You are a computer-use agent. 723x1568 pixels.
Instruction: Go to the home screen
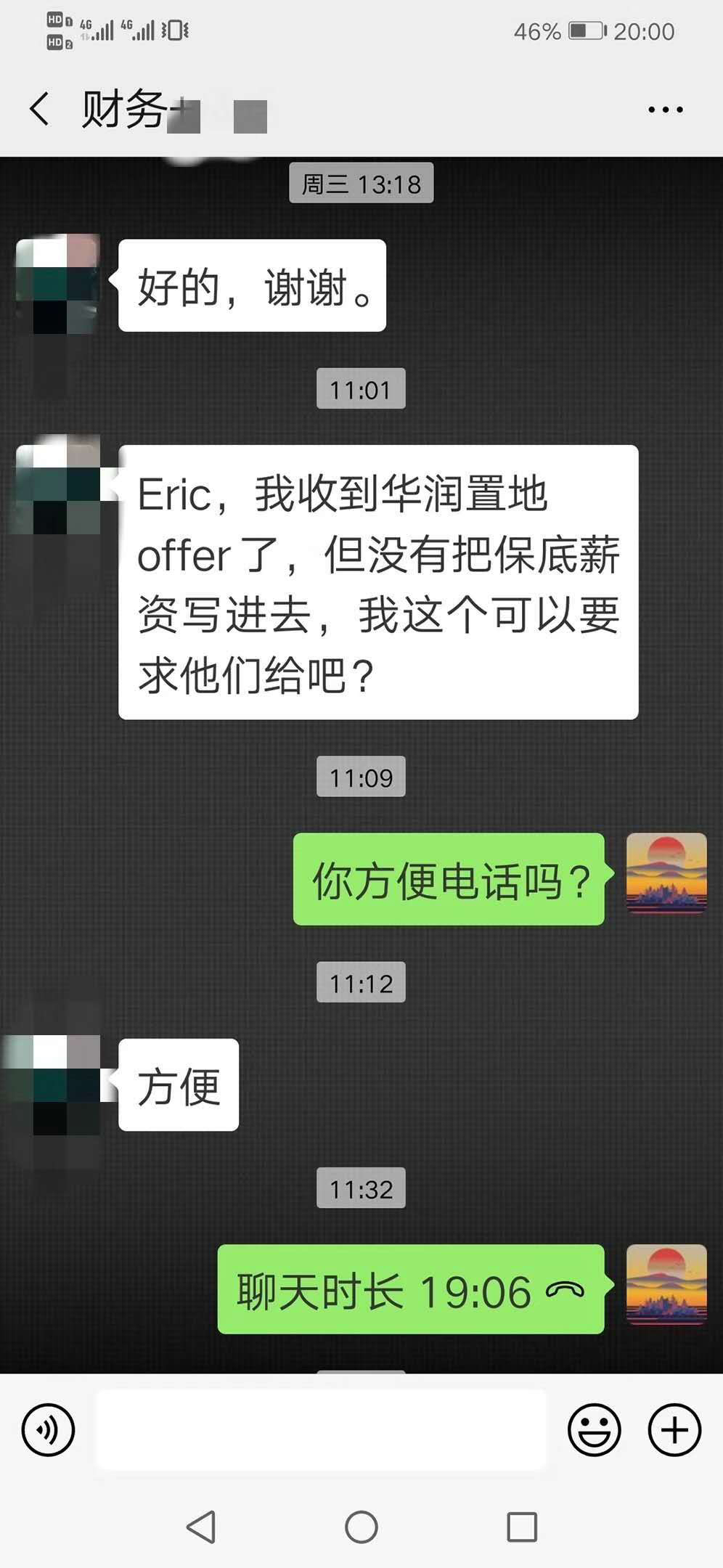pyautogui.click(x=361, y=1527)
